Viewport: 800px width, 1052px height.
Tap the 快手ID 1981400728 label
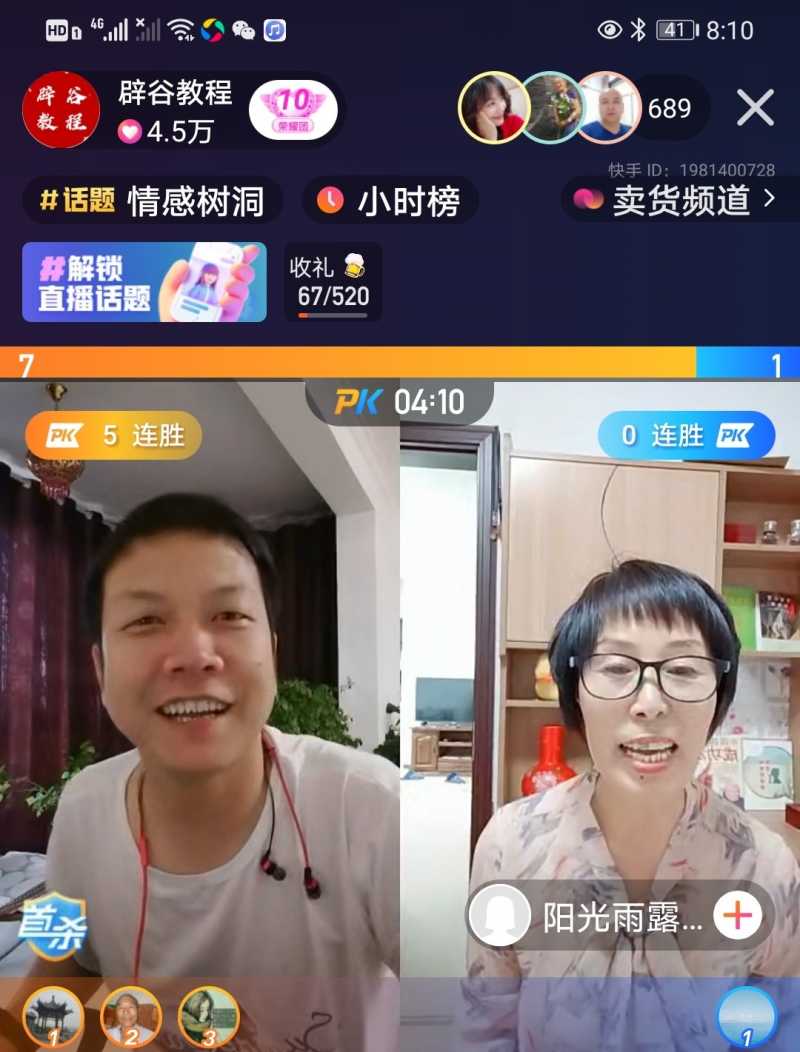[694, 171]
